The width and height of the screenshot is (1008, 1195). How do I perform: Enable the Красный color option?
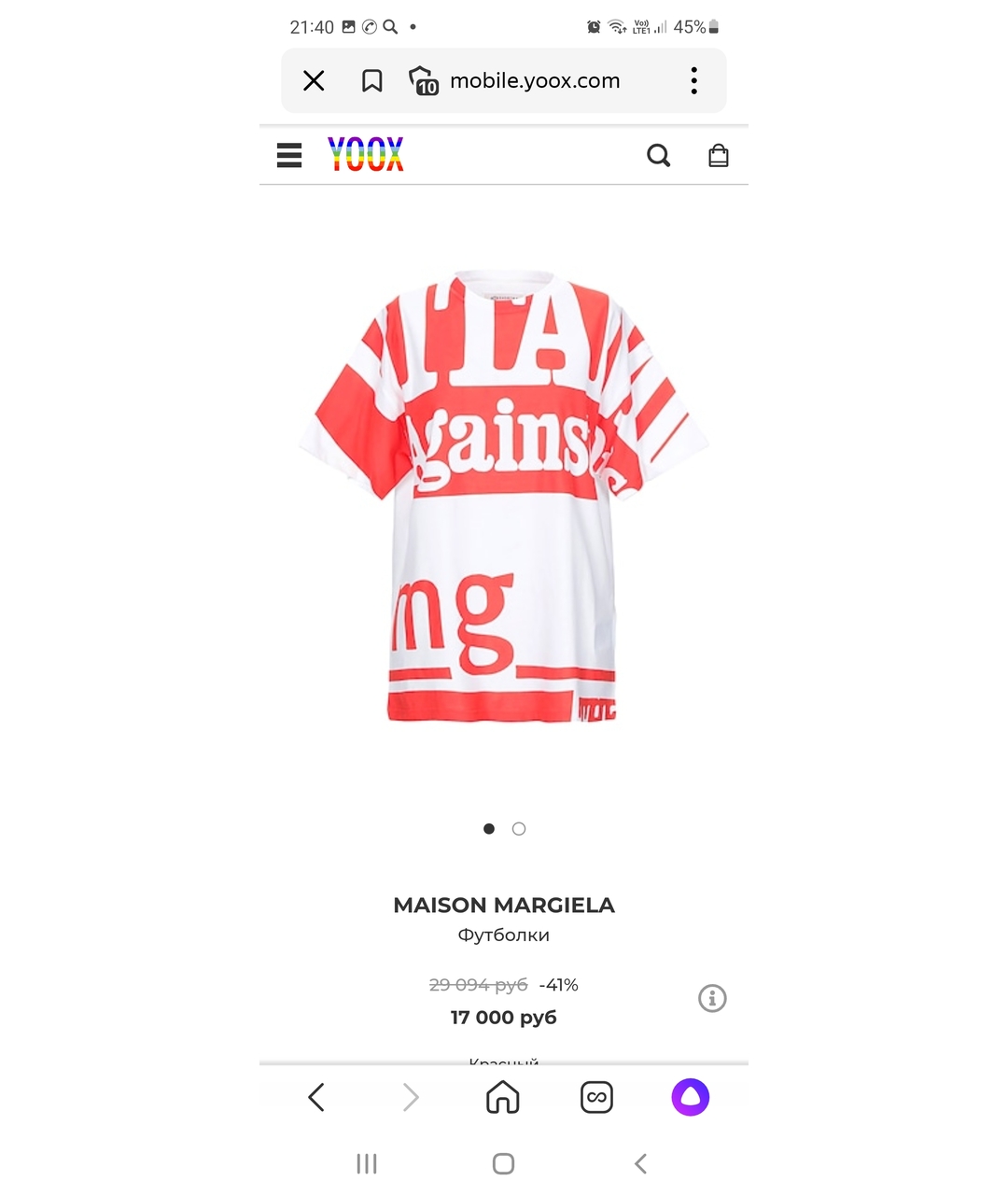503,1062
